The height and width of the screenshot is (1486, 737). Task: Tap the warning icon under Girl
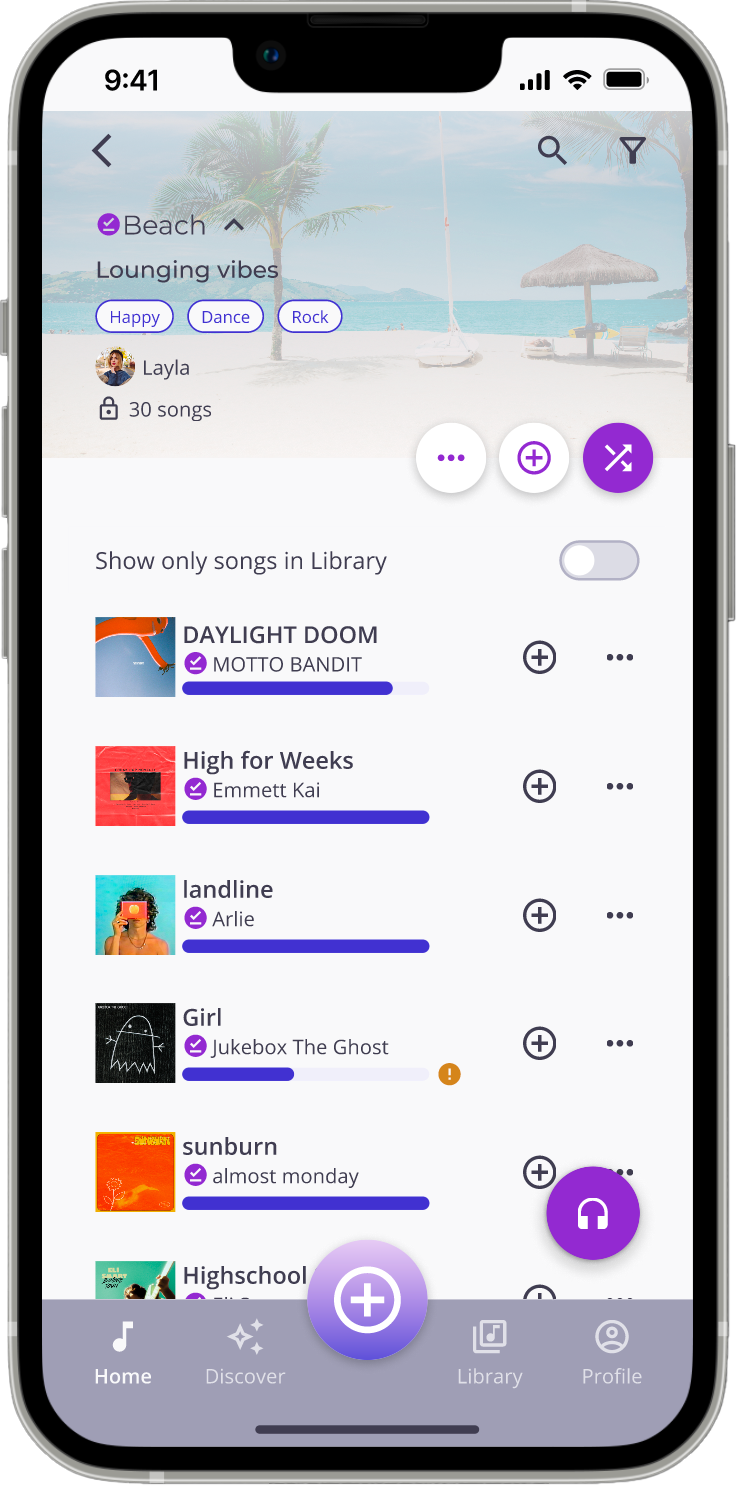[x=450, y=1075]
